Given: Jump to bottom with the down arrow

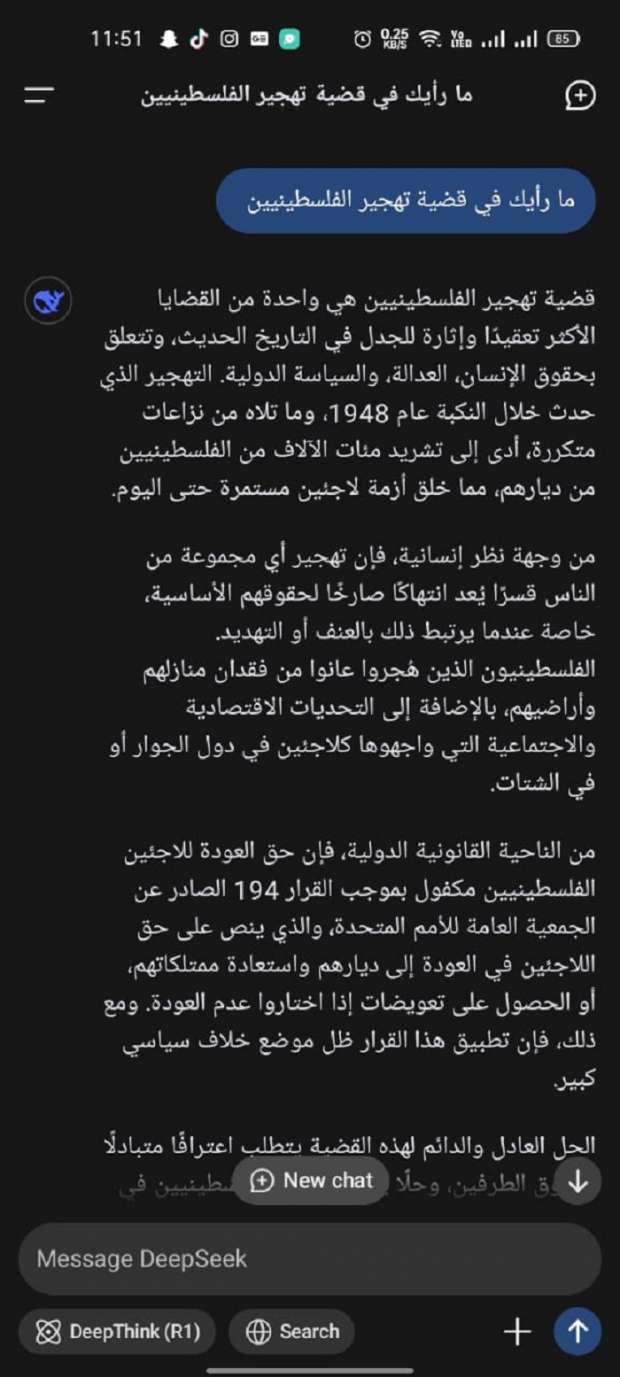Looking at the screenshot, I should click(x=577, y=1180).
